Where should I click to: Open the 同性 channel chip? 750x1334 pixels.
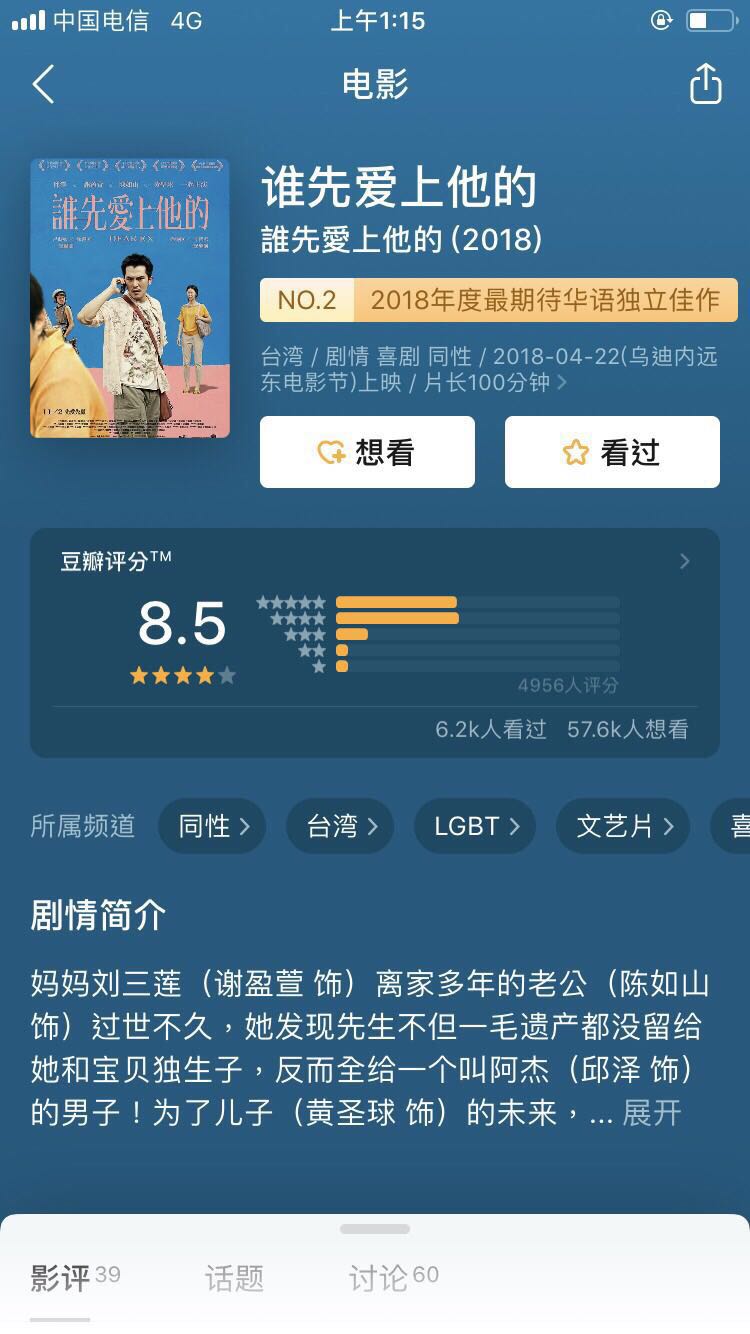[212, 826]
